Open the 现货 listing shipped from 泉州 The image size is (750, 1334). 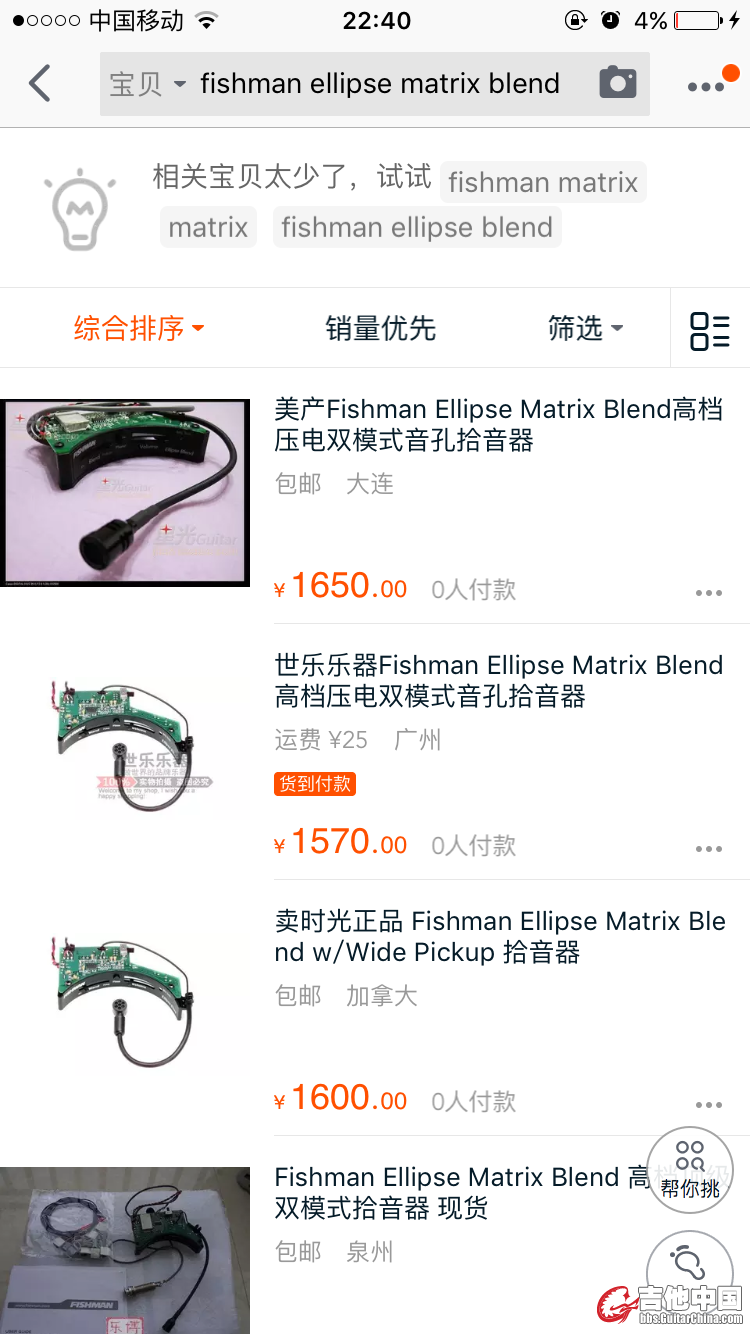coord(460,1192)
